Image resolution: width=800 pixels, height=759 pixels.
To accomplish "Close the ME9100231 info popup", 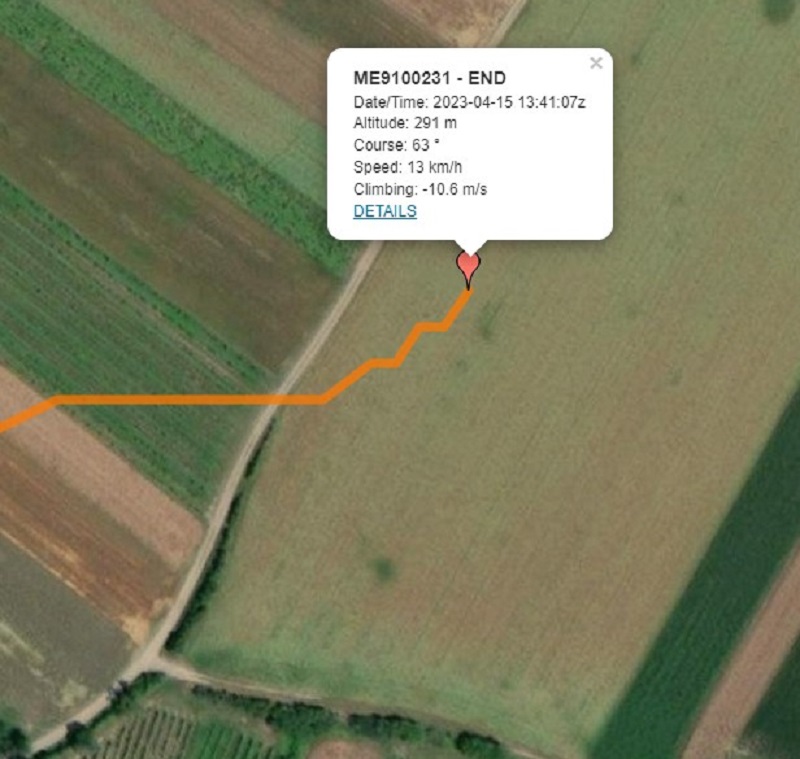I will click(596, 63).
